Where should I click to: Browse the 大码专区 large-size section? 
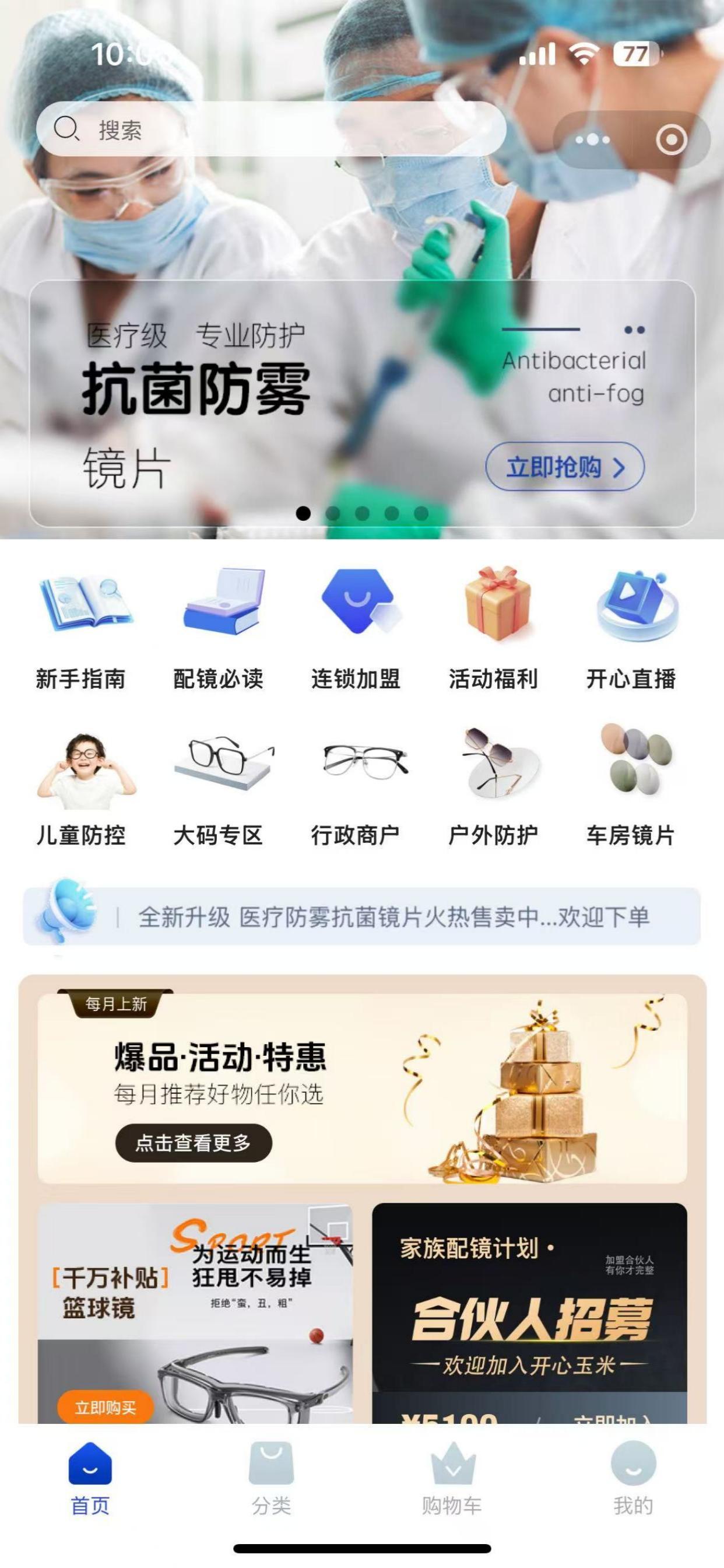[219, 785]
